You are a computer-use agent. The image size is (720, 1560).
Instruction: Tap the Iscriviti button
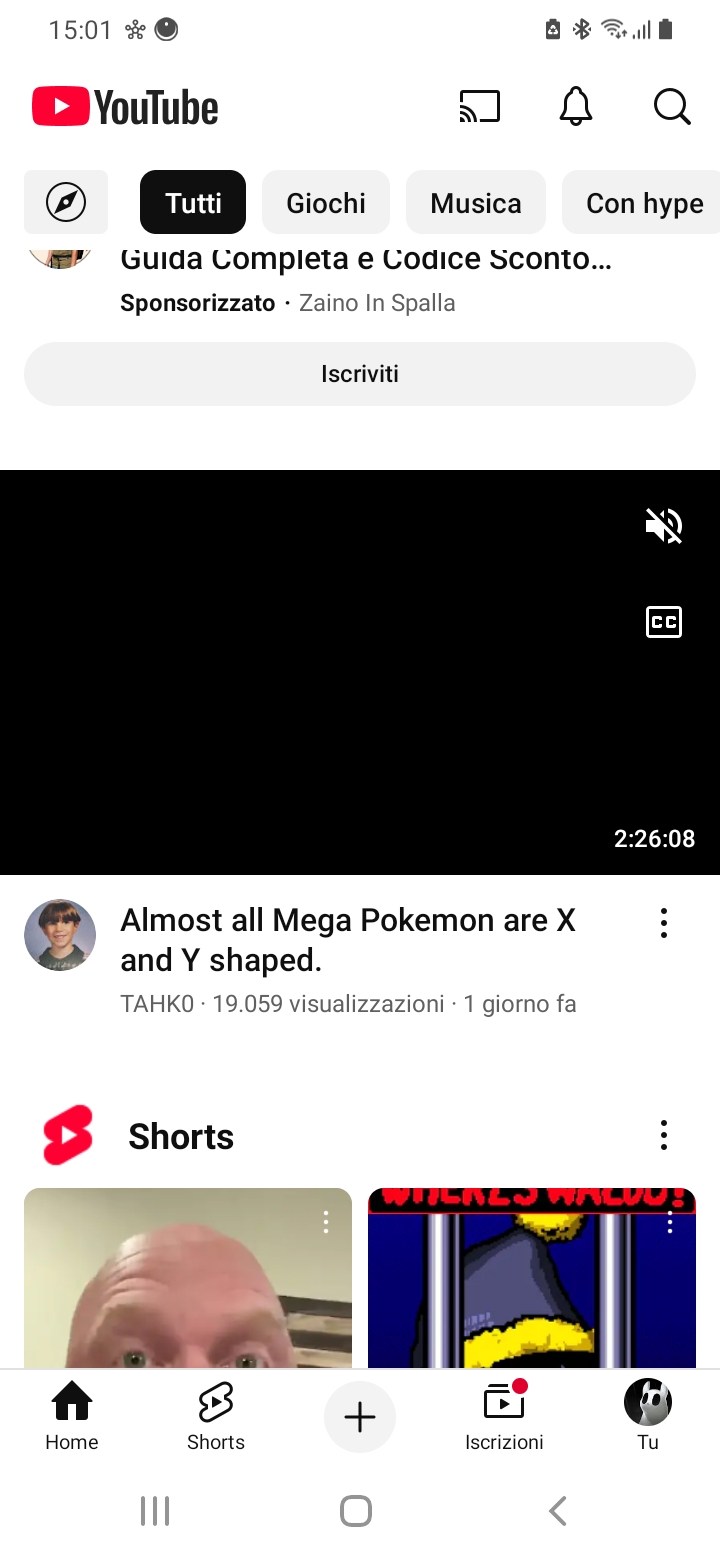point(360,374)
